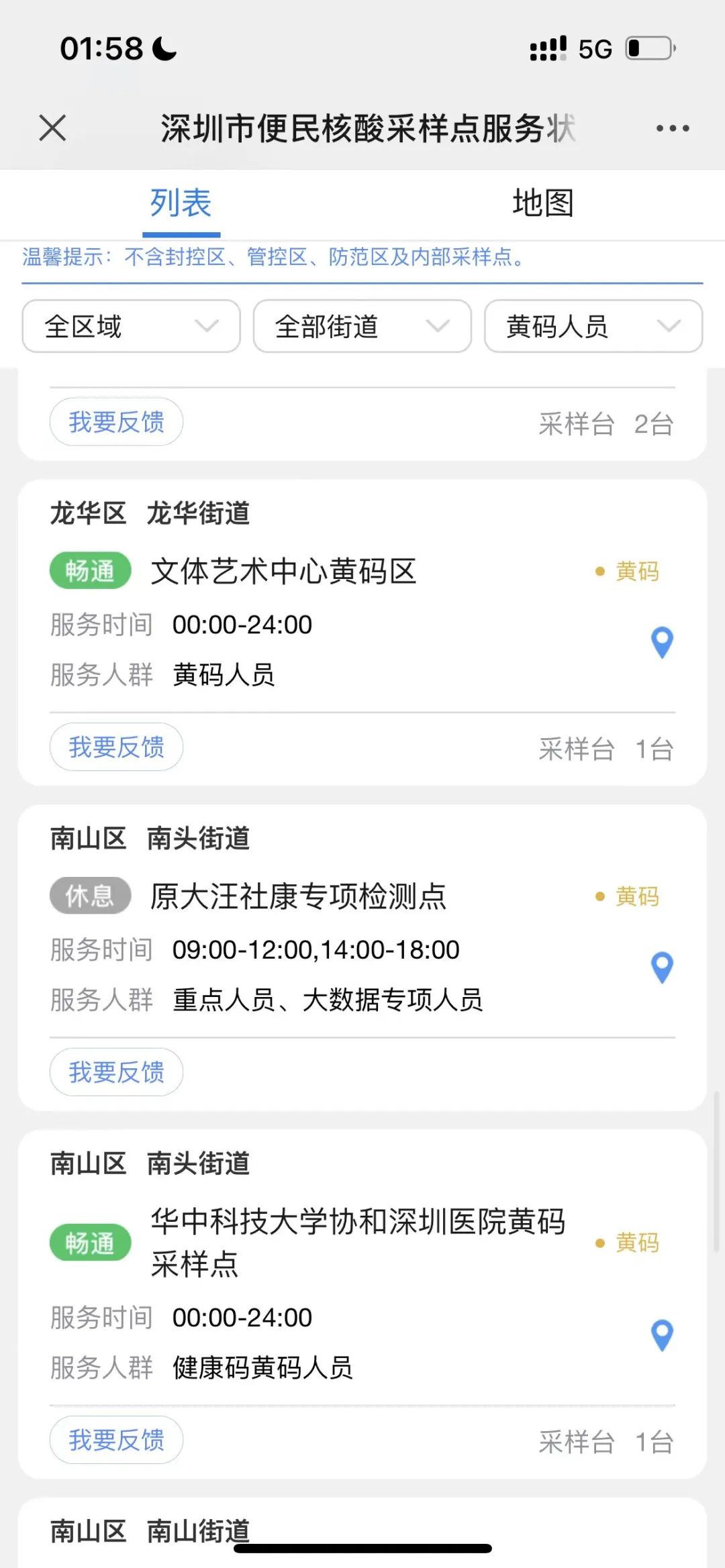This screenshot has height=1568, width=725.
Task: Open the three-dot overflow menu
Action: pos(672,128)
